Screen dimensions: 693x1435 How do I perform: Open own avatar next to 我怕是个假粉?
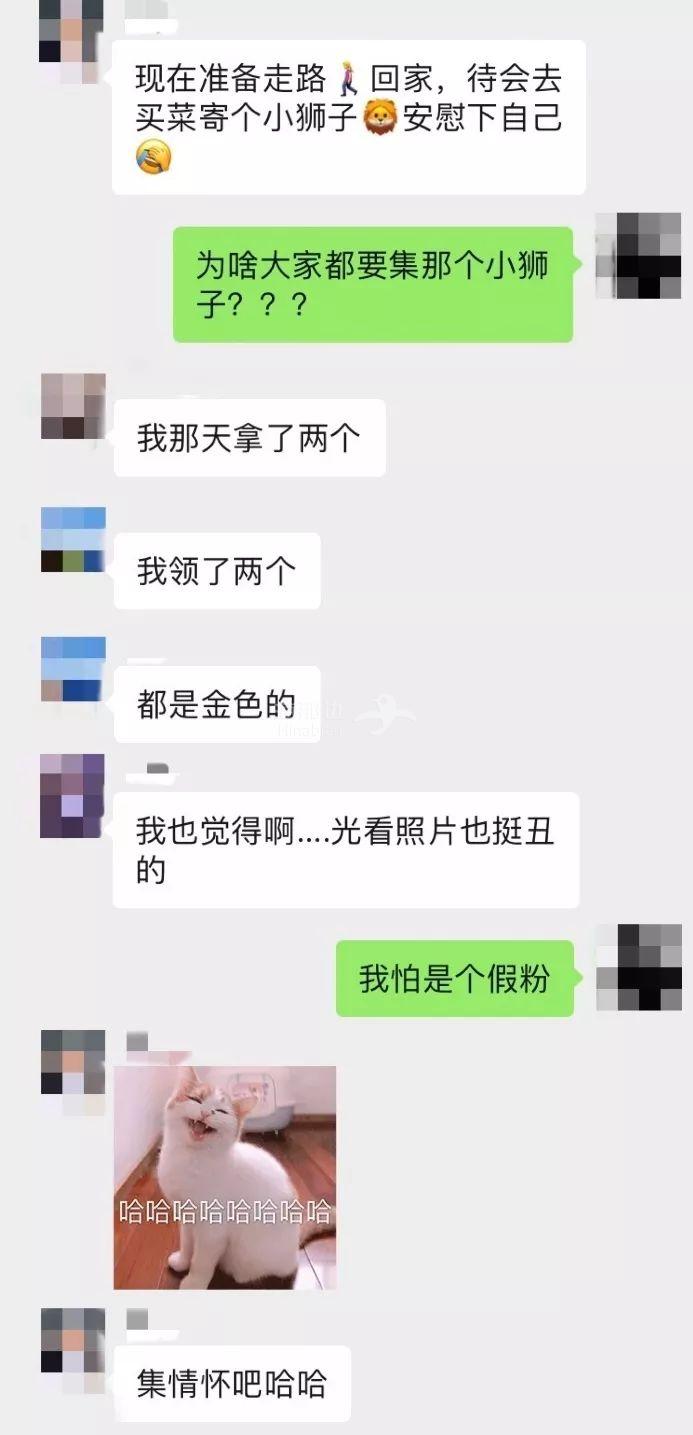click(x=639, y=968)
